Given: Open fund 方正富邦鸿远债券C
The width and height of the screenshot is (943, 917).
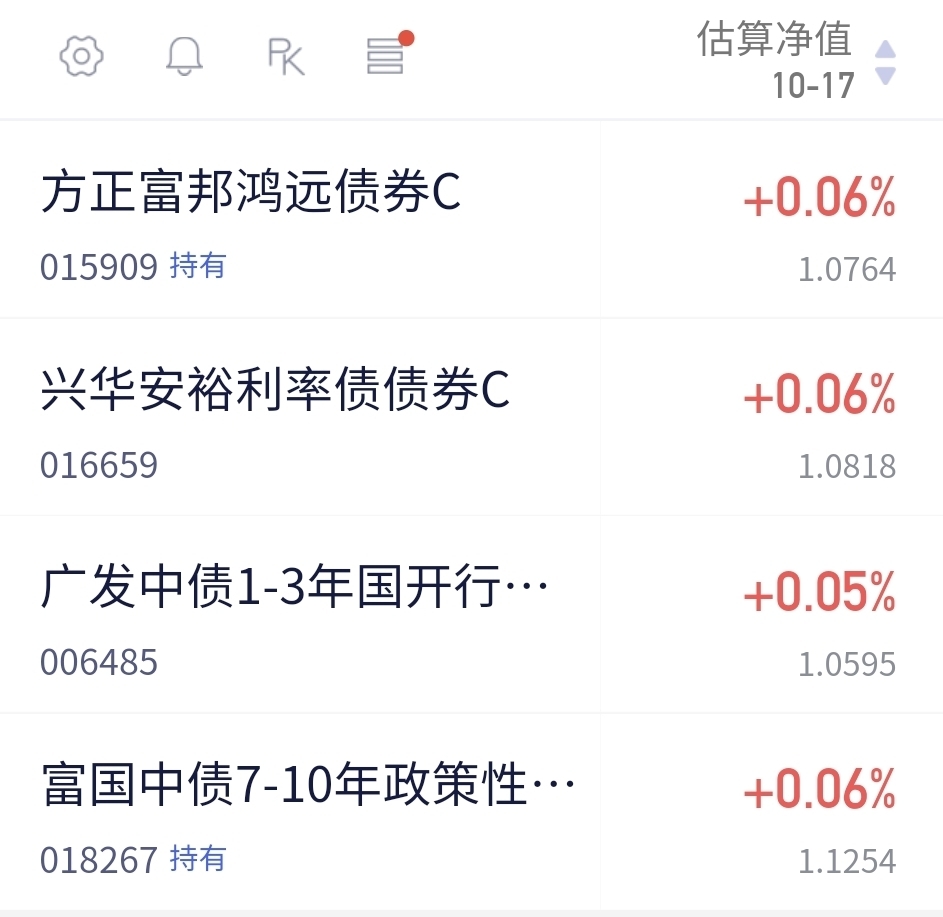Looking at the screenshot, I should click(472, 219).
